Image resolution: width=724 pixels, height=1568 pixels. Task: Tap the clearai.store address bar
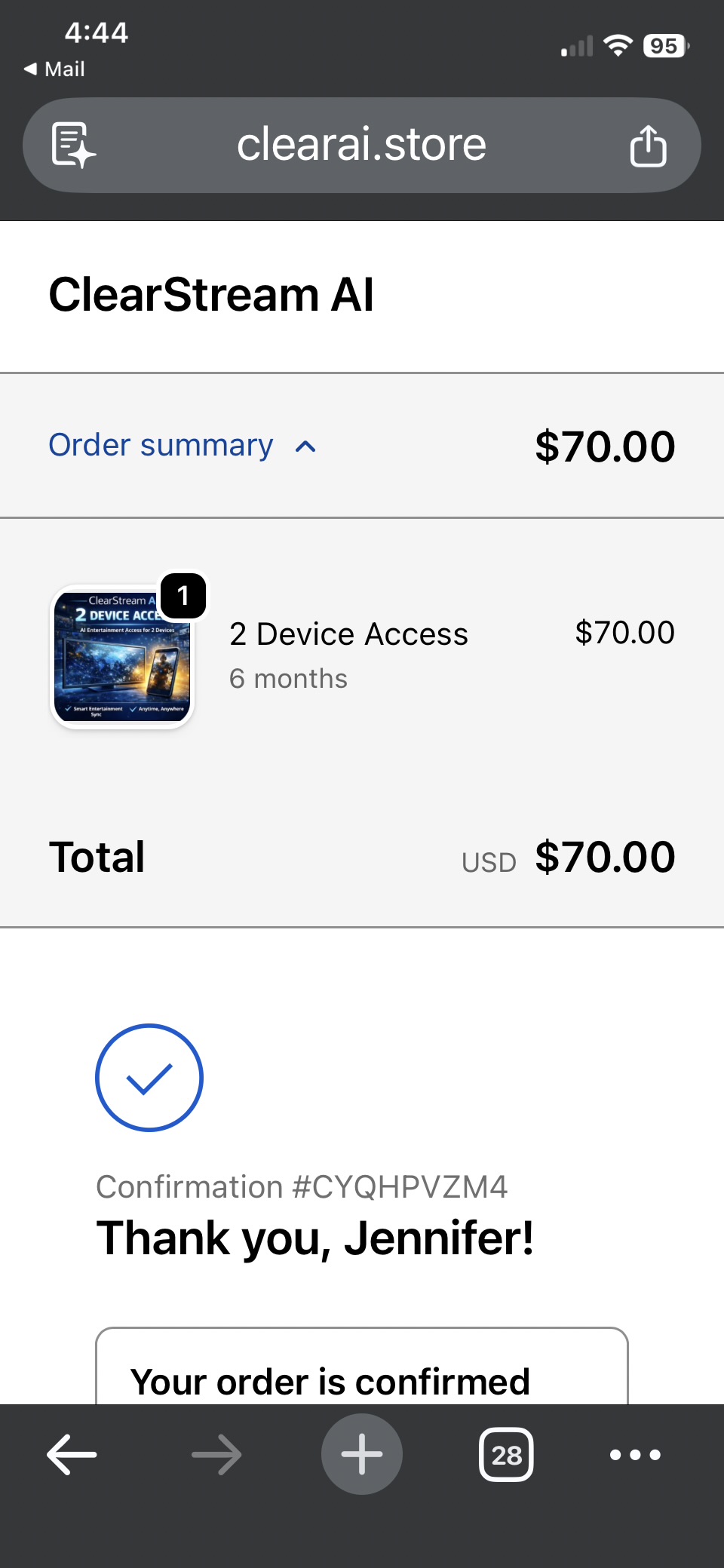[x=361, y=145]
